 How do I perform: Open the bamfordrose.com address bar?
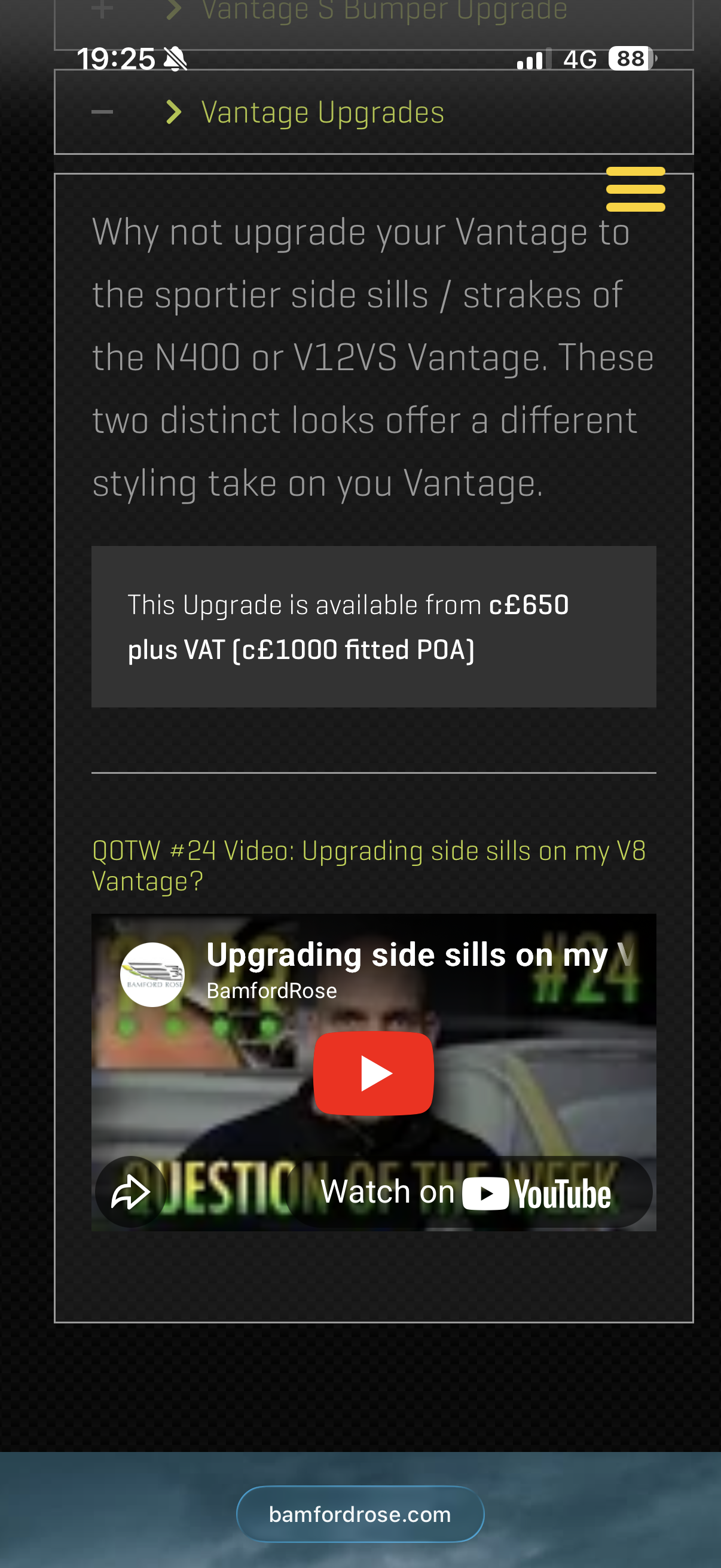tap(360, 1514)
